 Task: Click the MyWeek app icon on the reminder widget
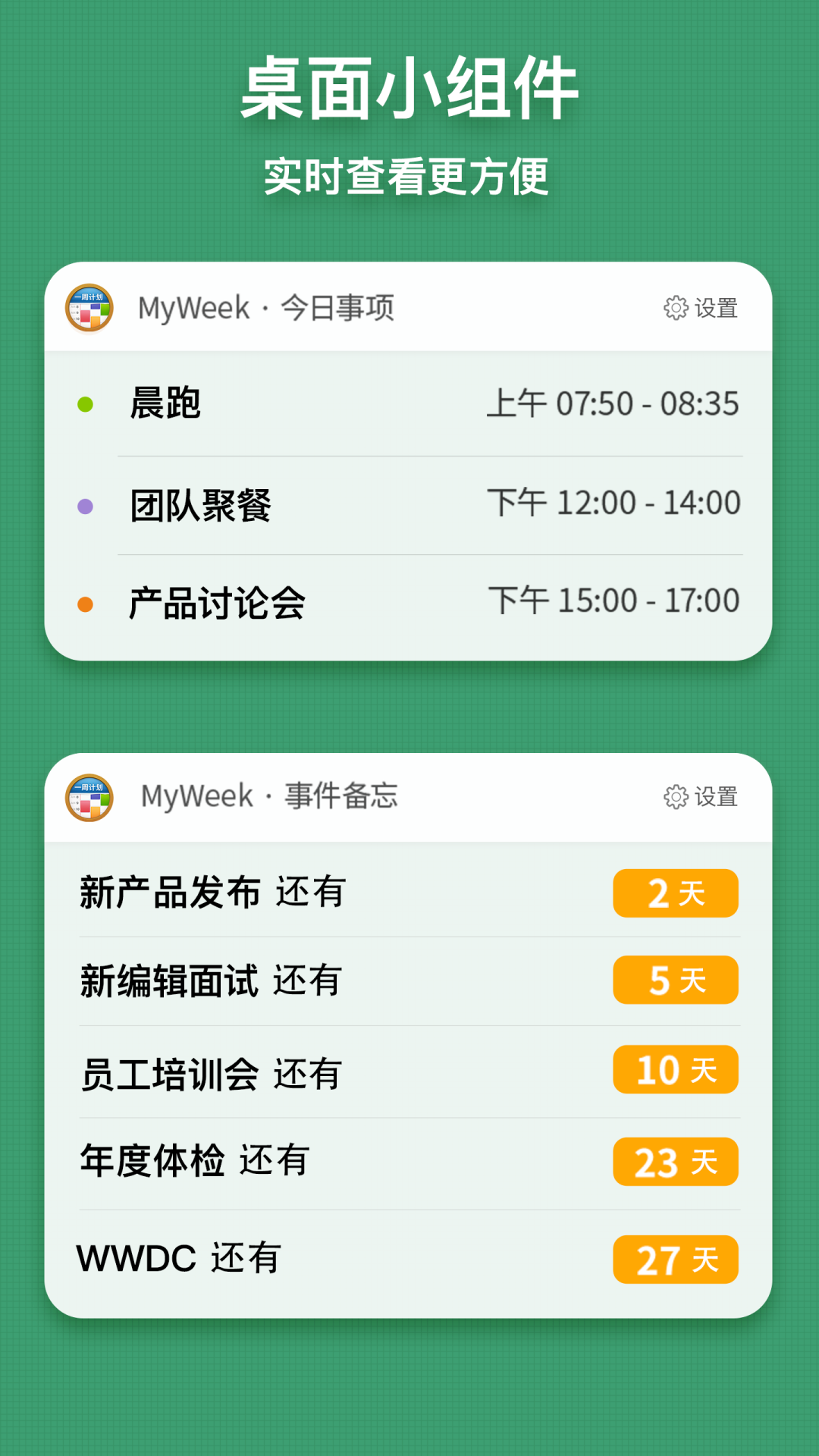pyautogui.click(x=89, y=796)
